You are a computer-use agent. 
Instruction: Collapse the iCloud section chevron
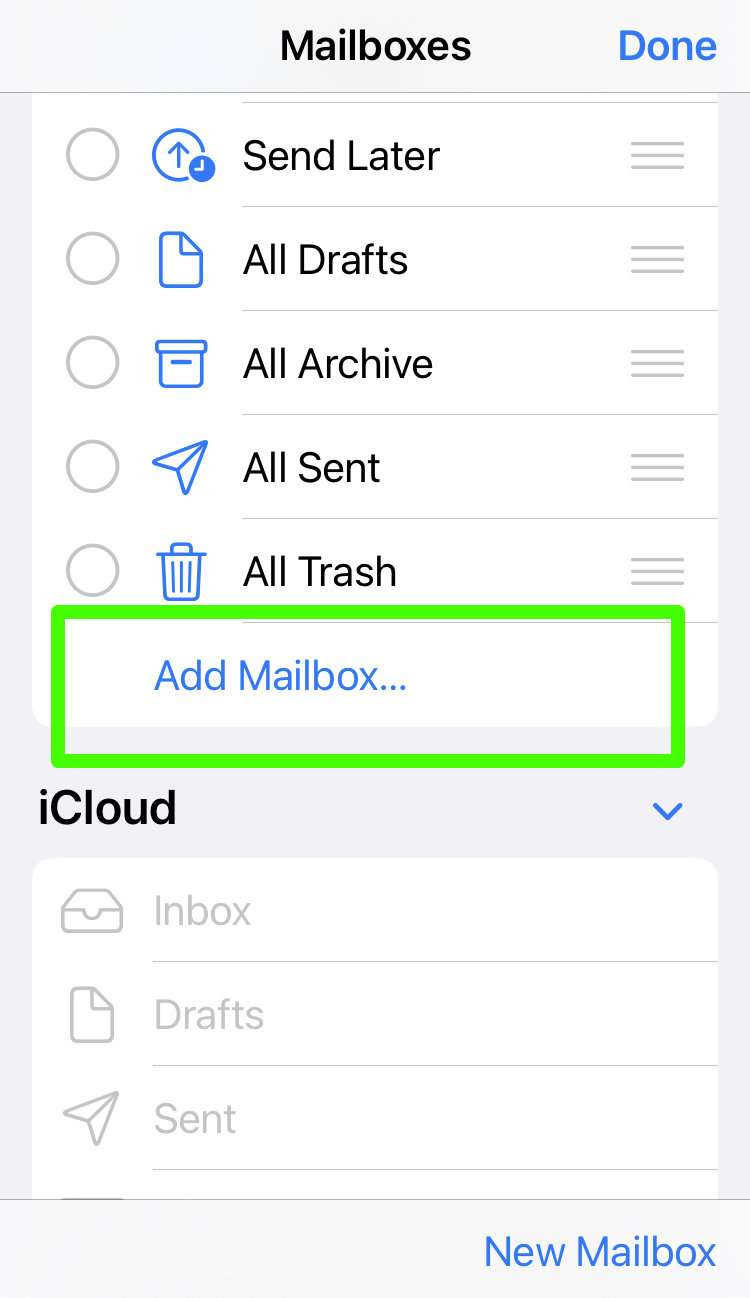[667, 810]
